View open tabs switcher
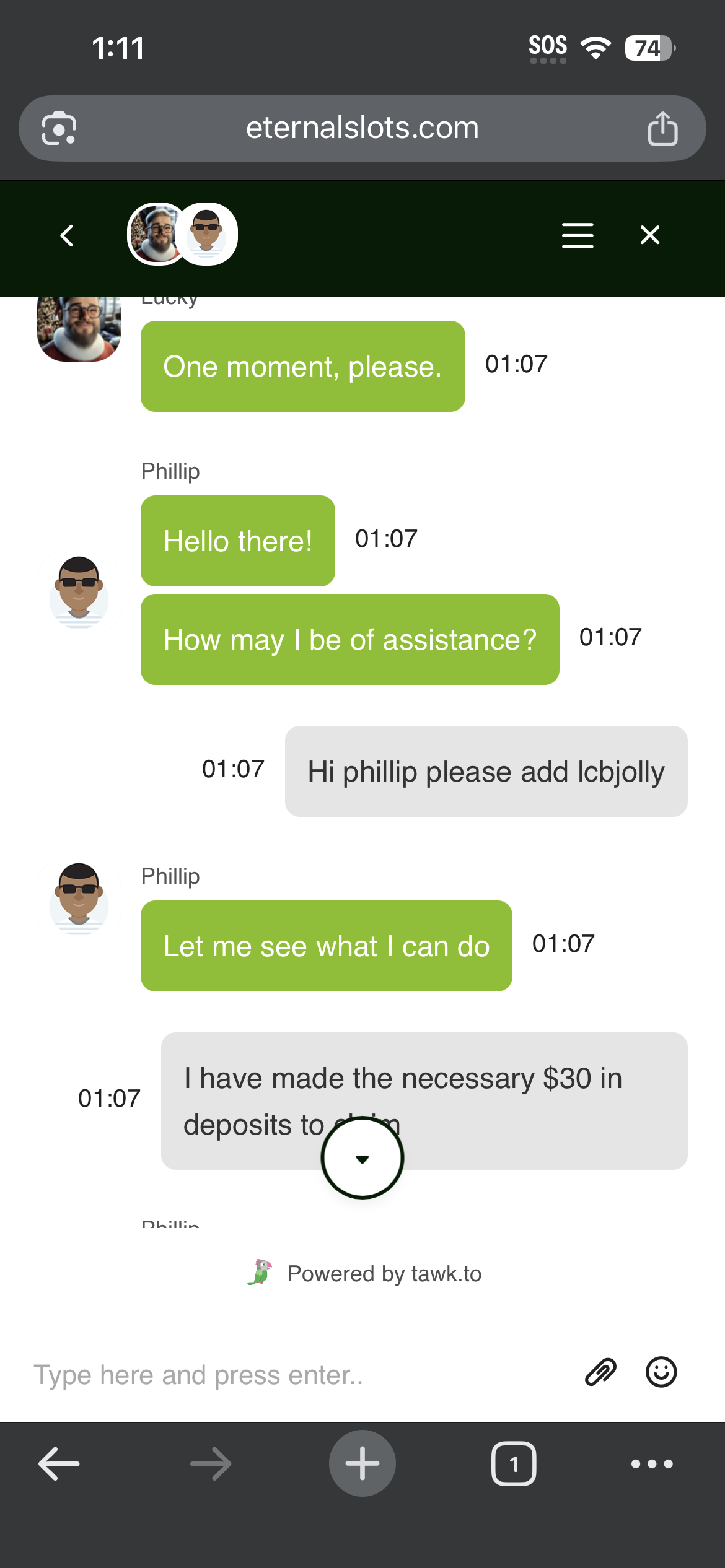 tap(514, 1464)
